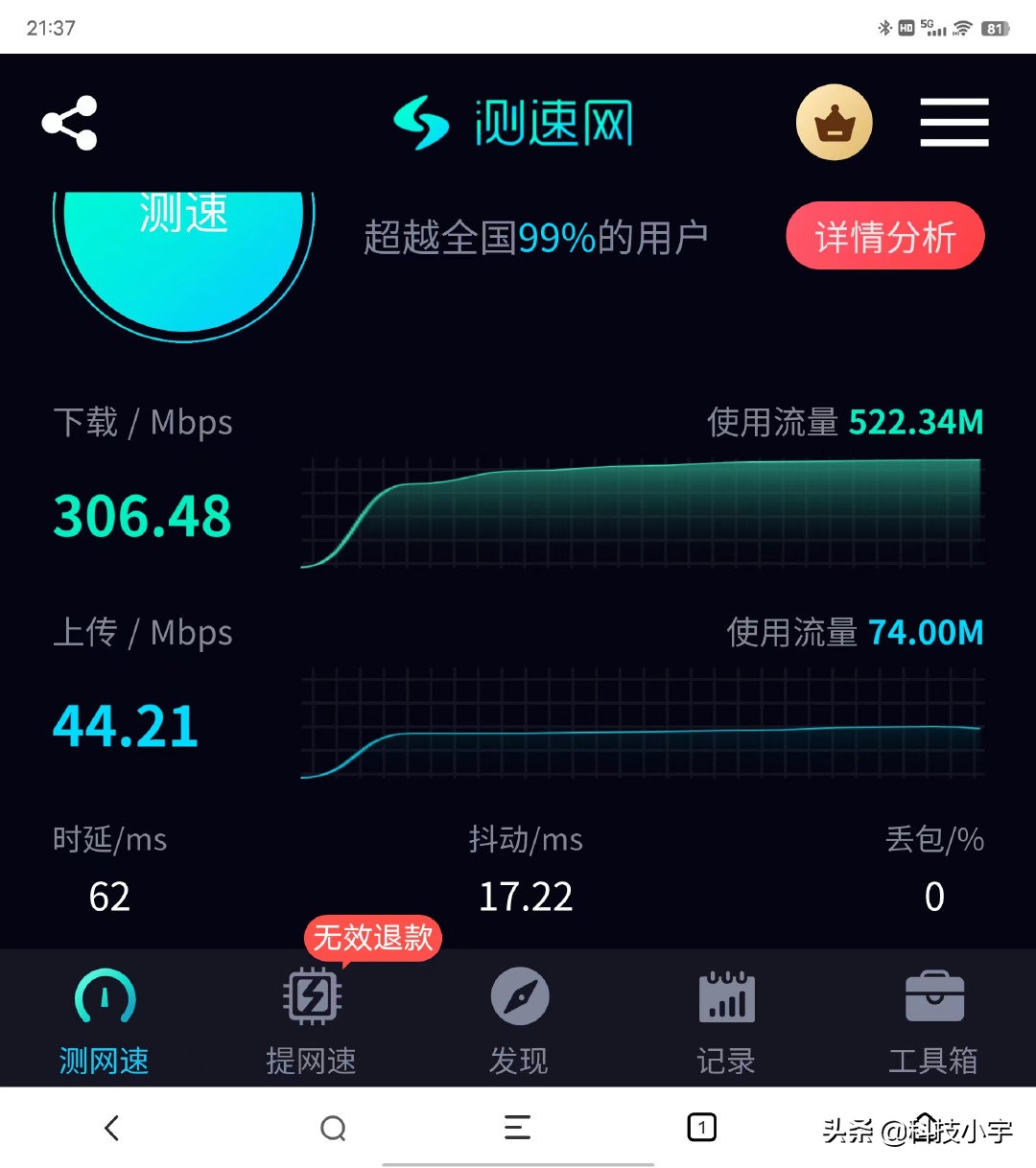This screenshot has height=1168, width=1036.
Task: Open the 发现 discover compass icon
Action: 518,997
